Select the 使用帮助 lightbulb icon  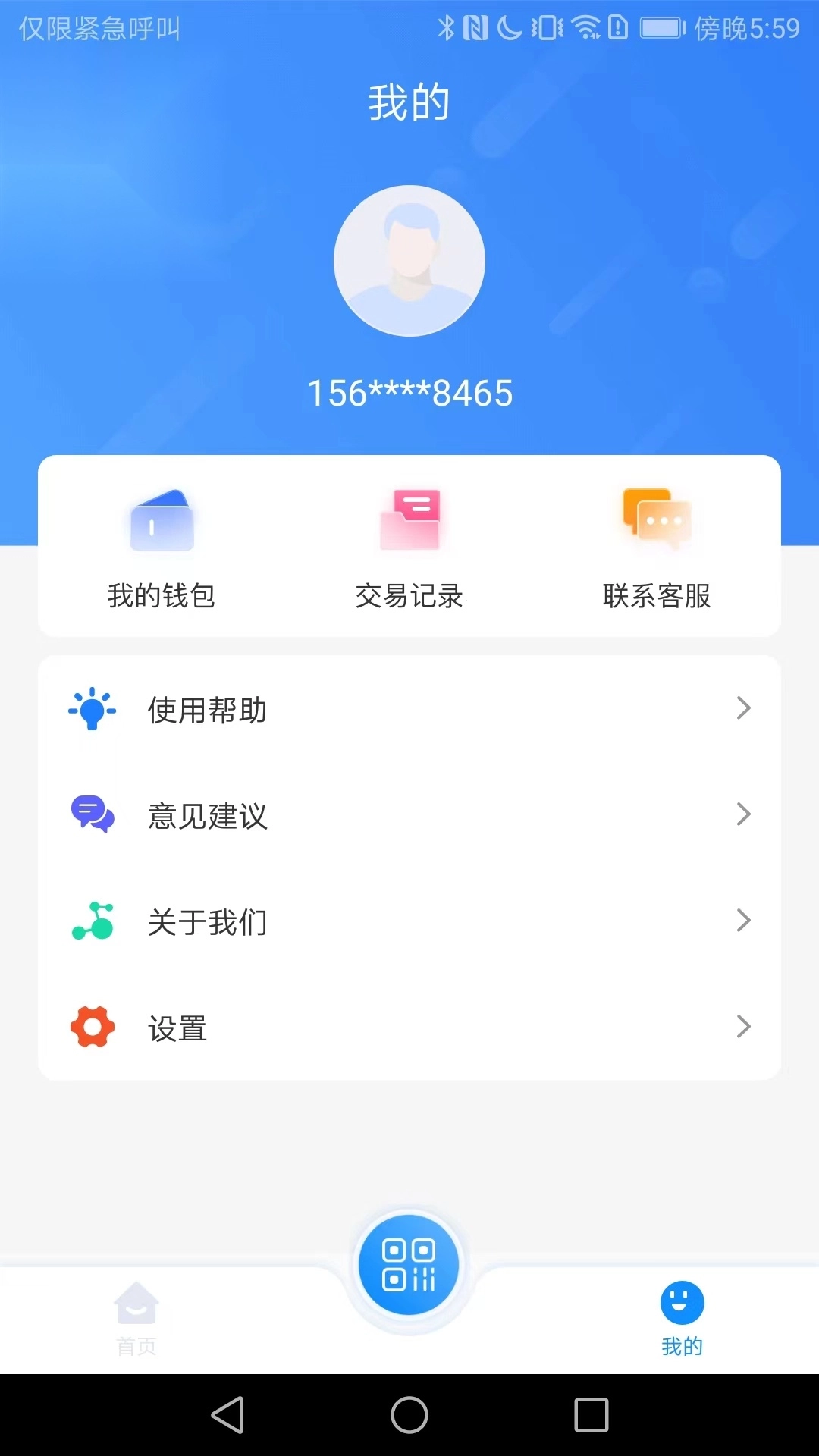tap(92, 709)
